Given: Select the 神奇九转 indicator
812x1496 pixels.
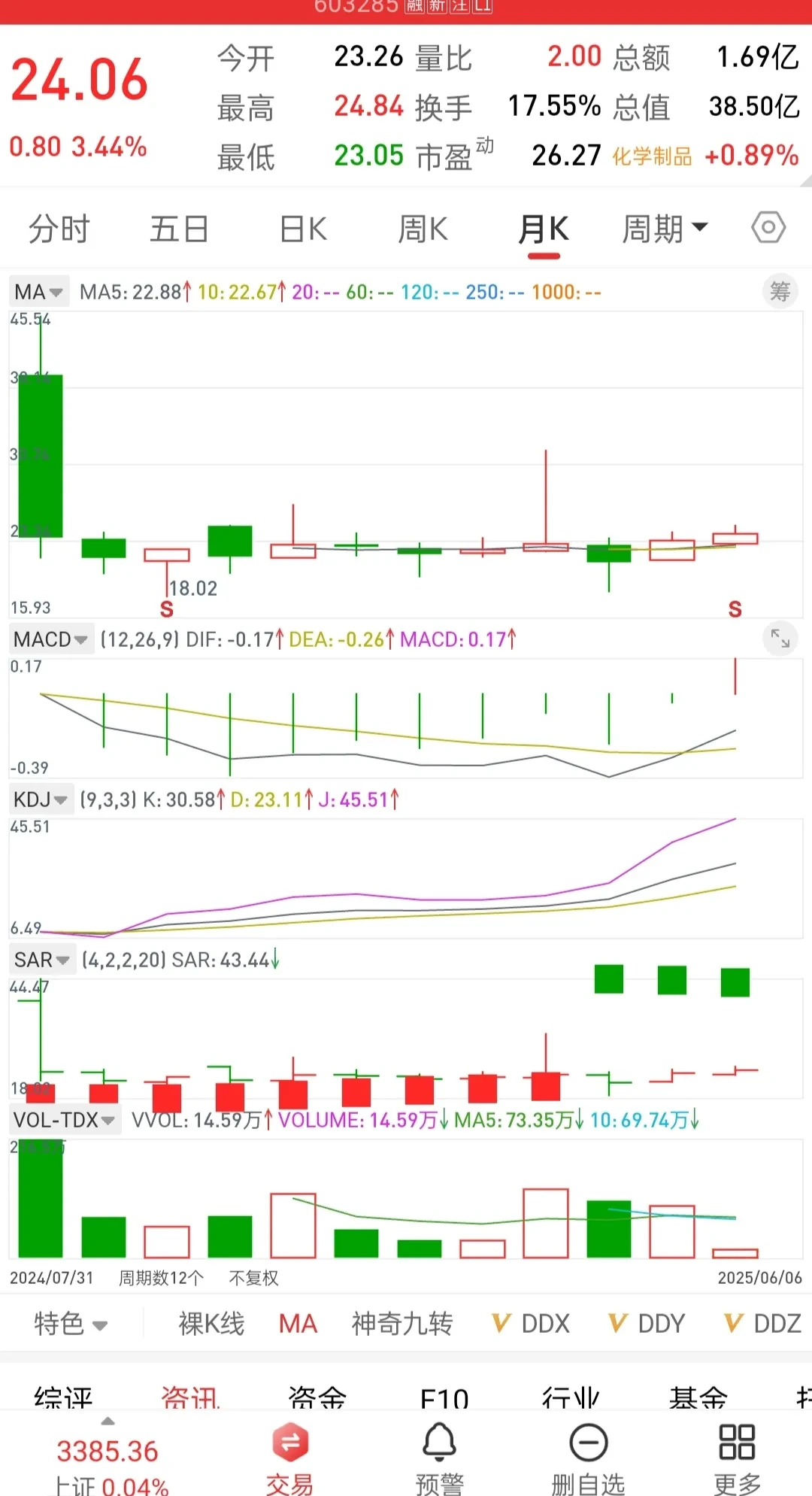Looking at the screenshot, I should click(x=402, y=1323).
